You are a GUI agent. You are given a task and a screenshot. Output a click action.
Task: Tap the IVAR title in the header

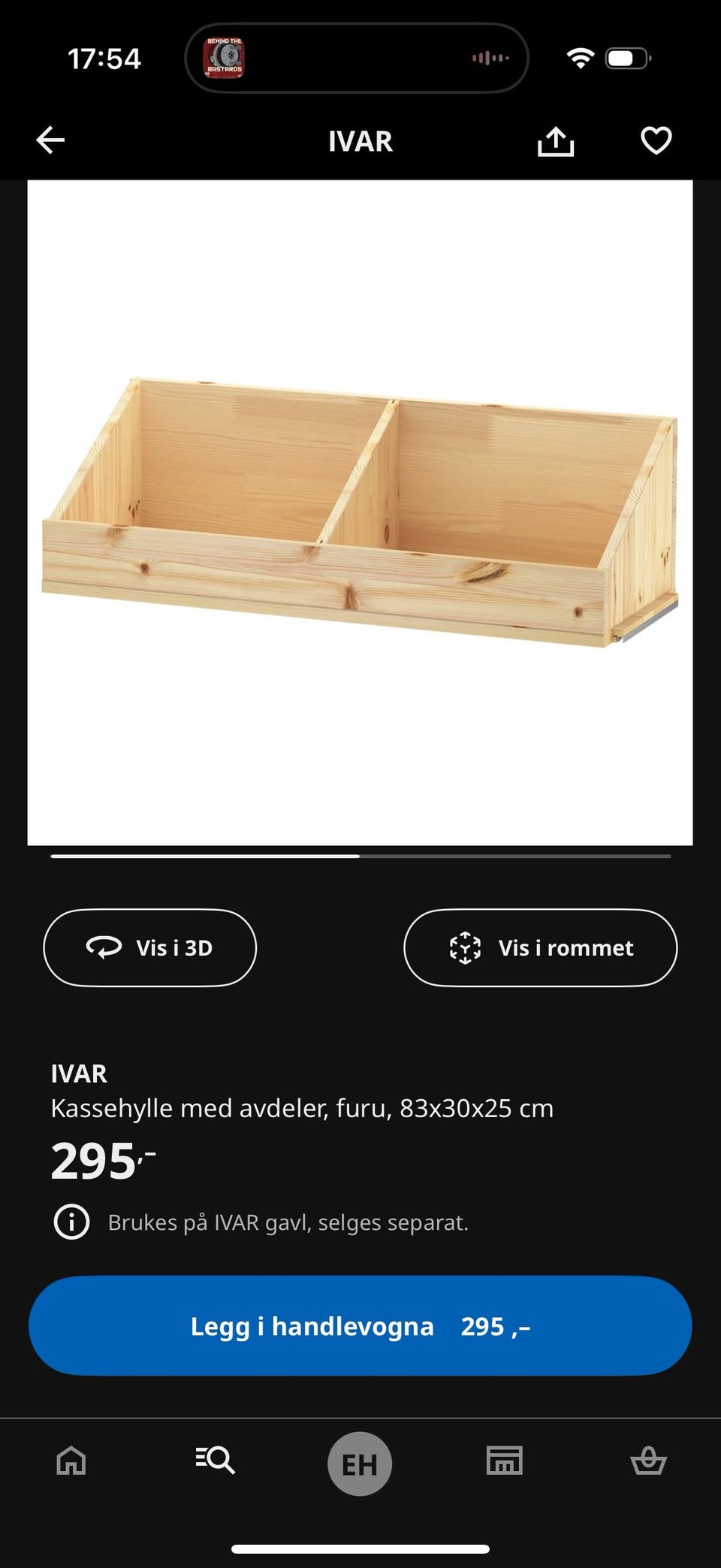tap(360, 141)
